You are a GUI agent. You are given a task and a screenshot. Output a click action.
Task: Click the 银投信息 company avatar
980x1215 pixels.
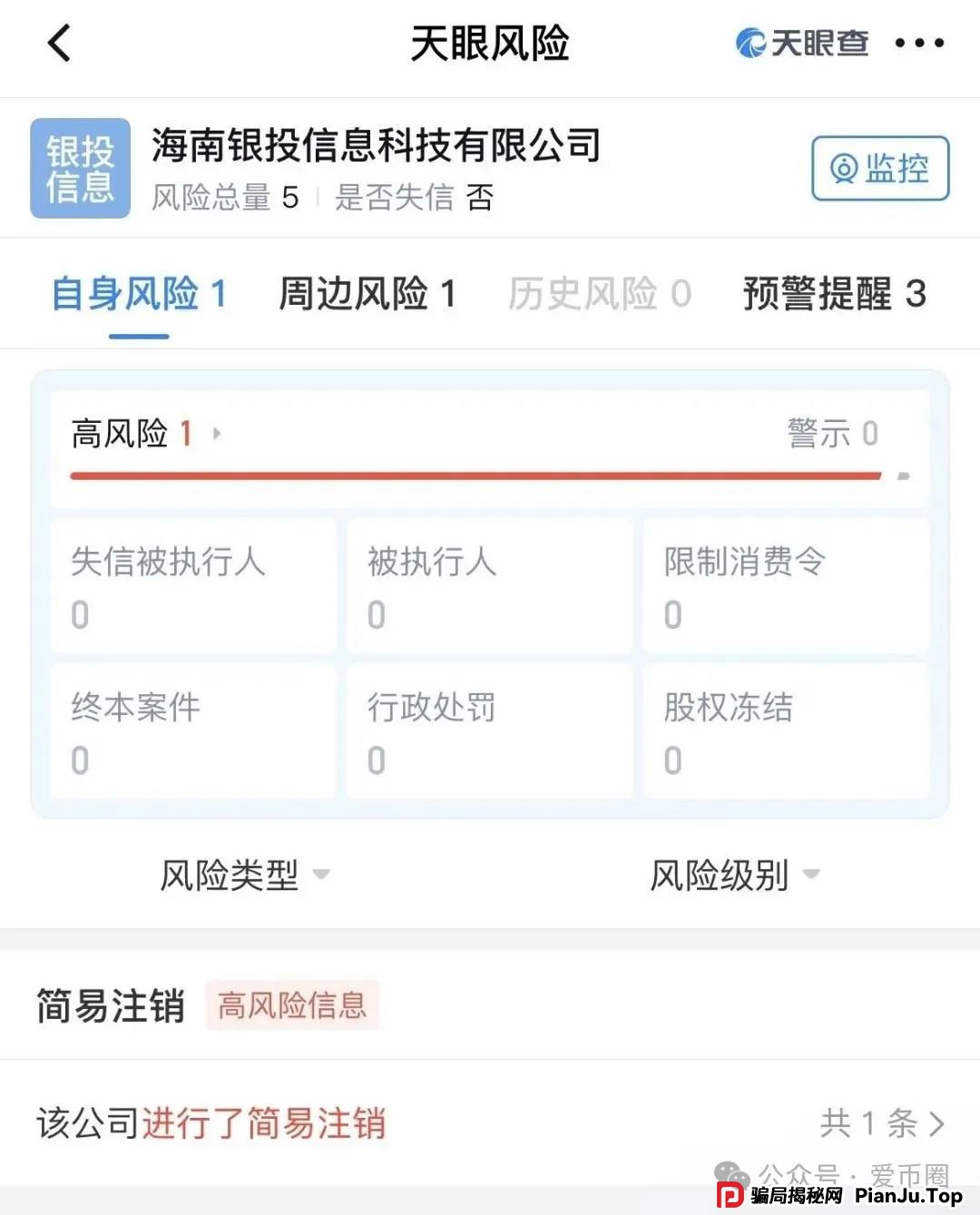[80, 168]
